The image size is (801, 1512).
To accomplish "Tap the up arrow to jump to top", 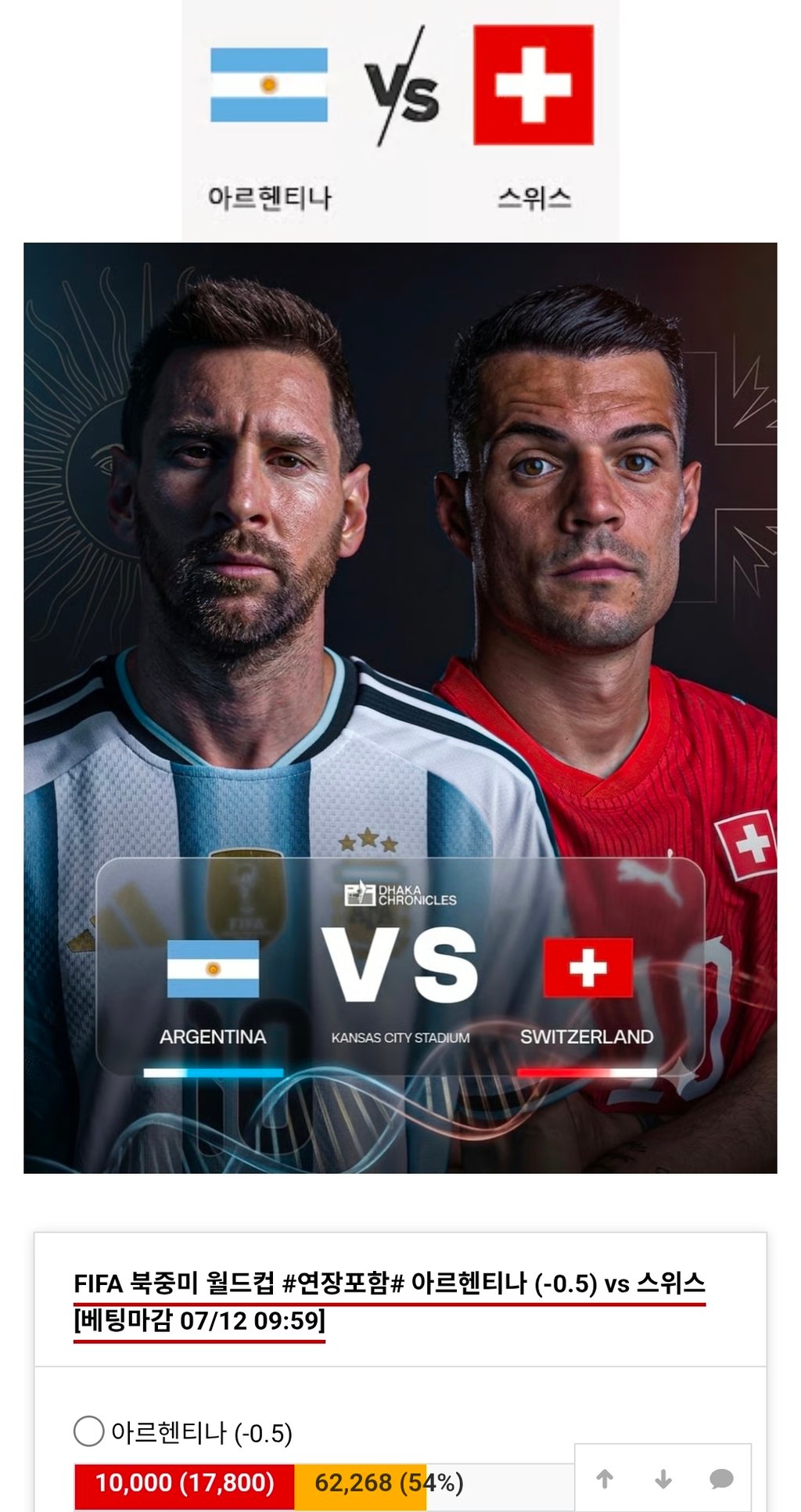I will [x=605, y=1478].
